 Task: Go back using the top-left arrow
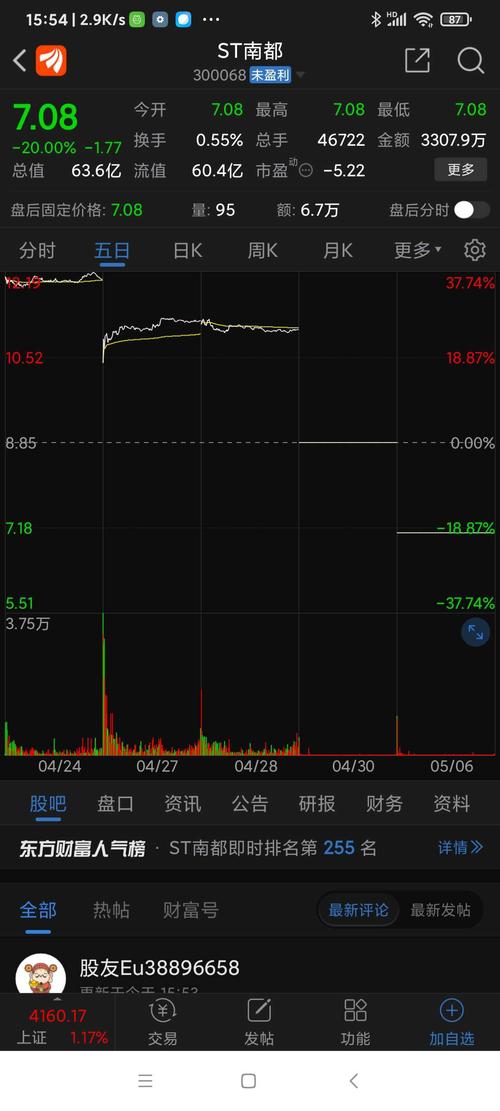pyautogui.click(x=20, y=61)
